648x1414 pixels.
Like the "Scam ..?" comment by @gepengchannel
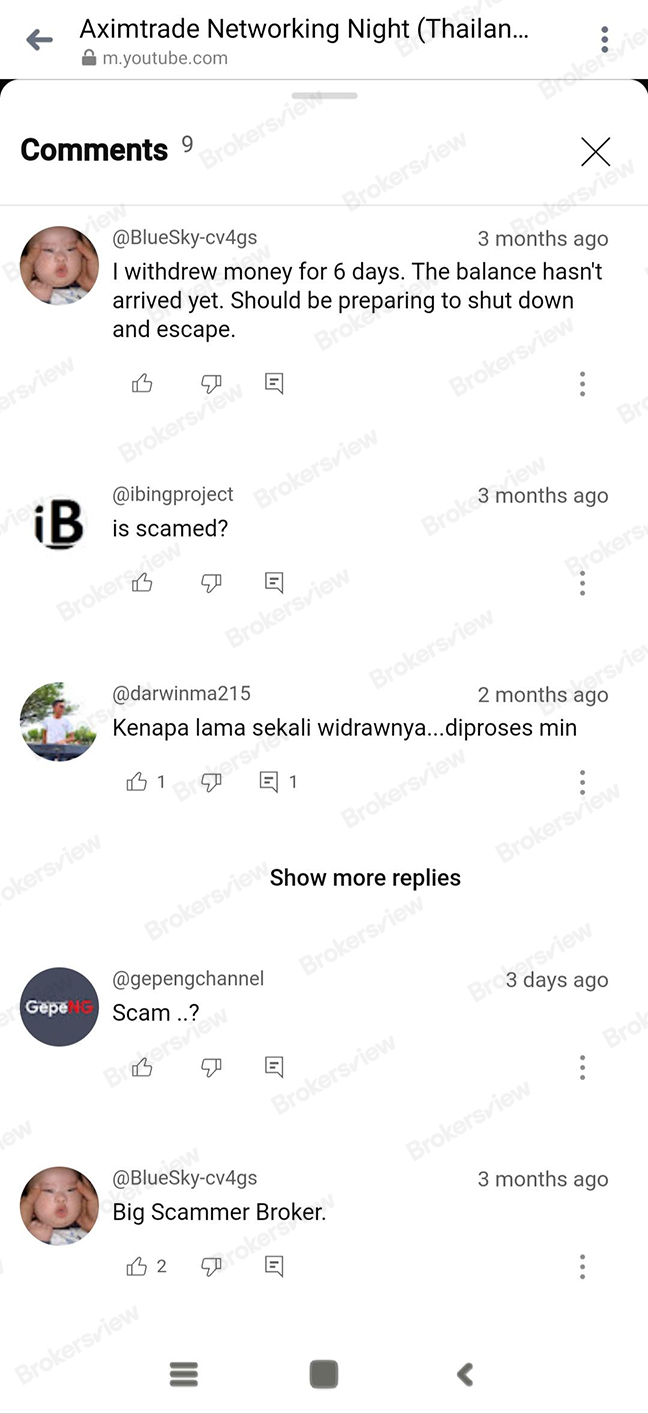pyautogui.click(x=142, y=1068)
